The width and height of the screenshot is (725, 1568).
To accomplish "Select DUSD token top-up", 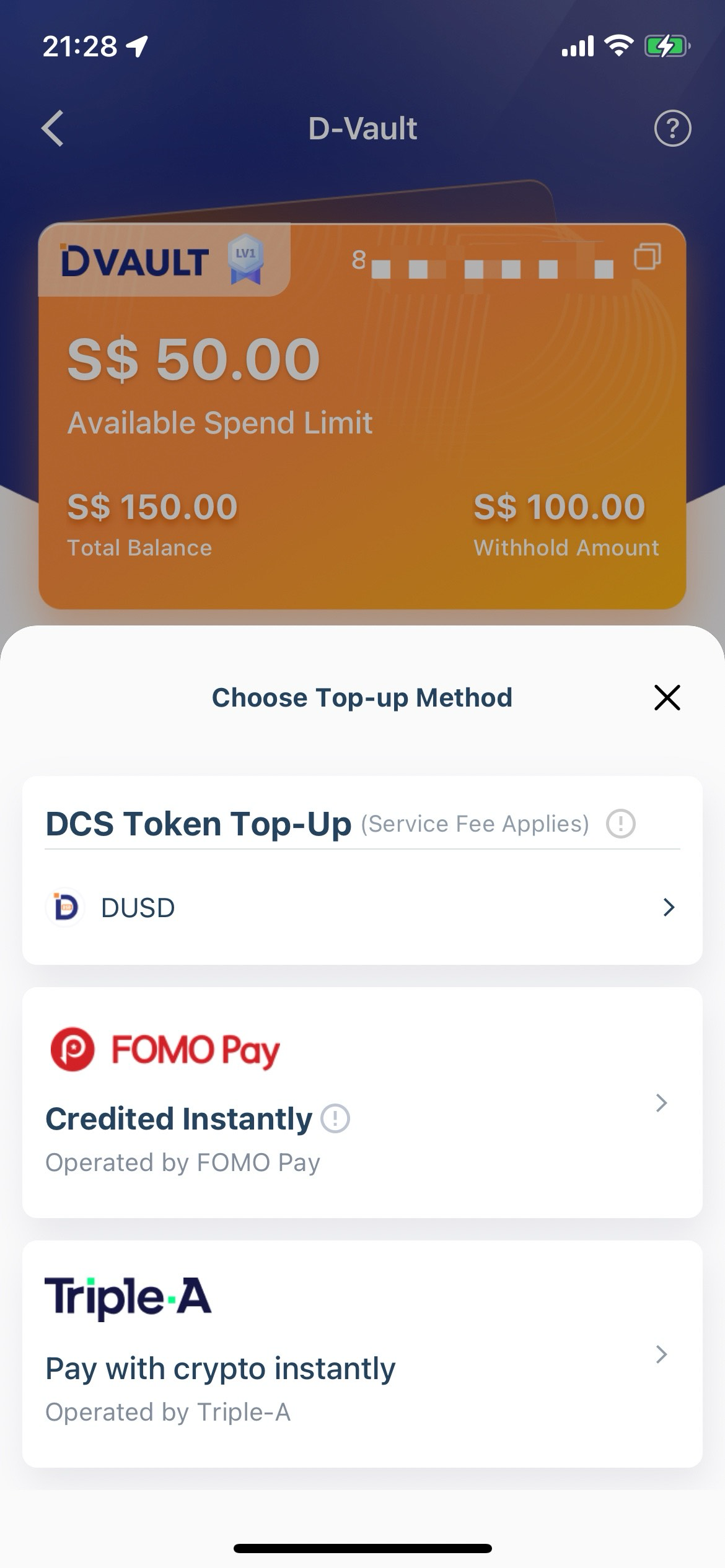I will pyautogui.click(x=362, y=907).
